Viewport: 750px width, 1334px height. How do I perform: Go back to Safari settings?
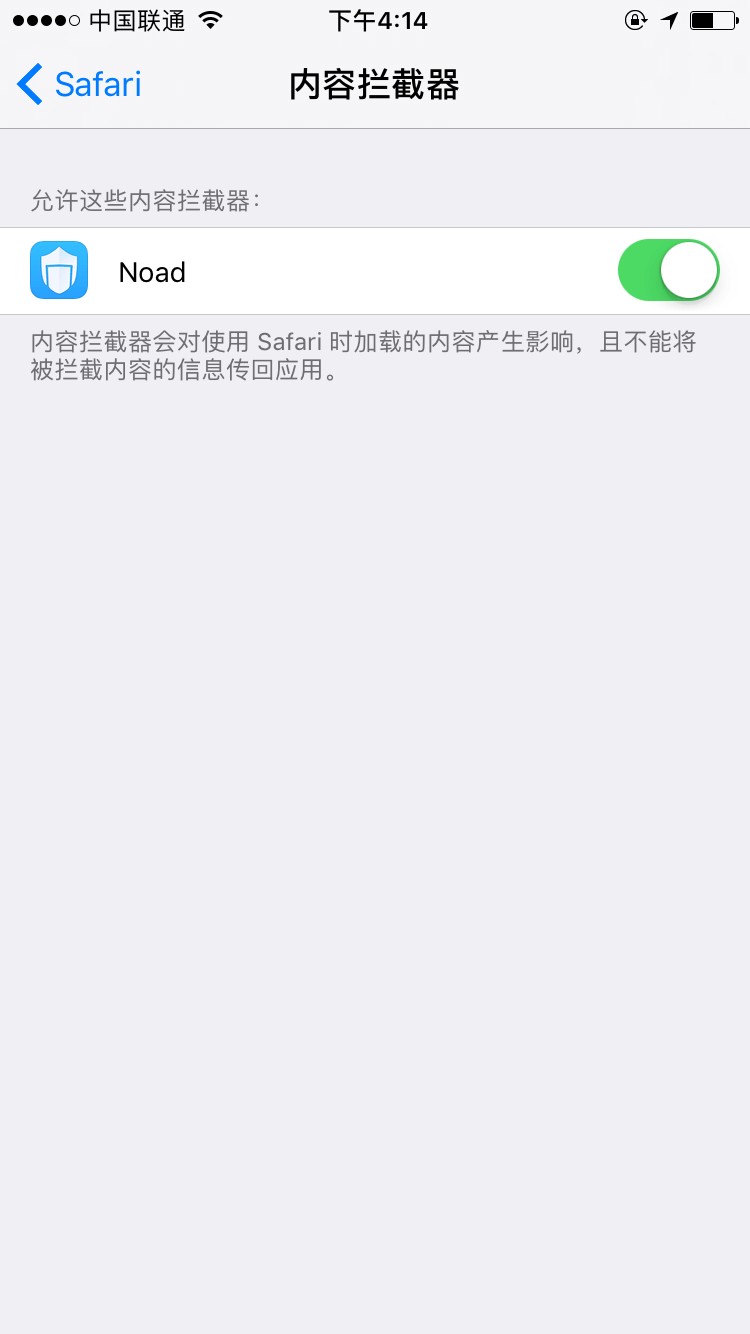[79, 84]
